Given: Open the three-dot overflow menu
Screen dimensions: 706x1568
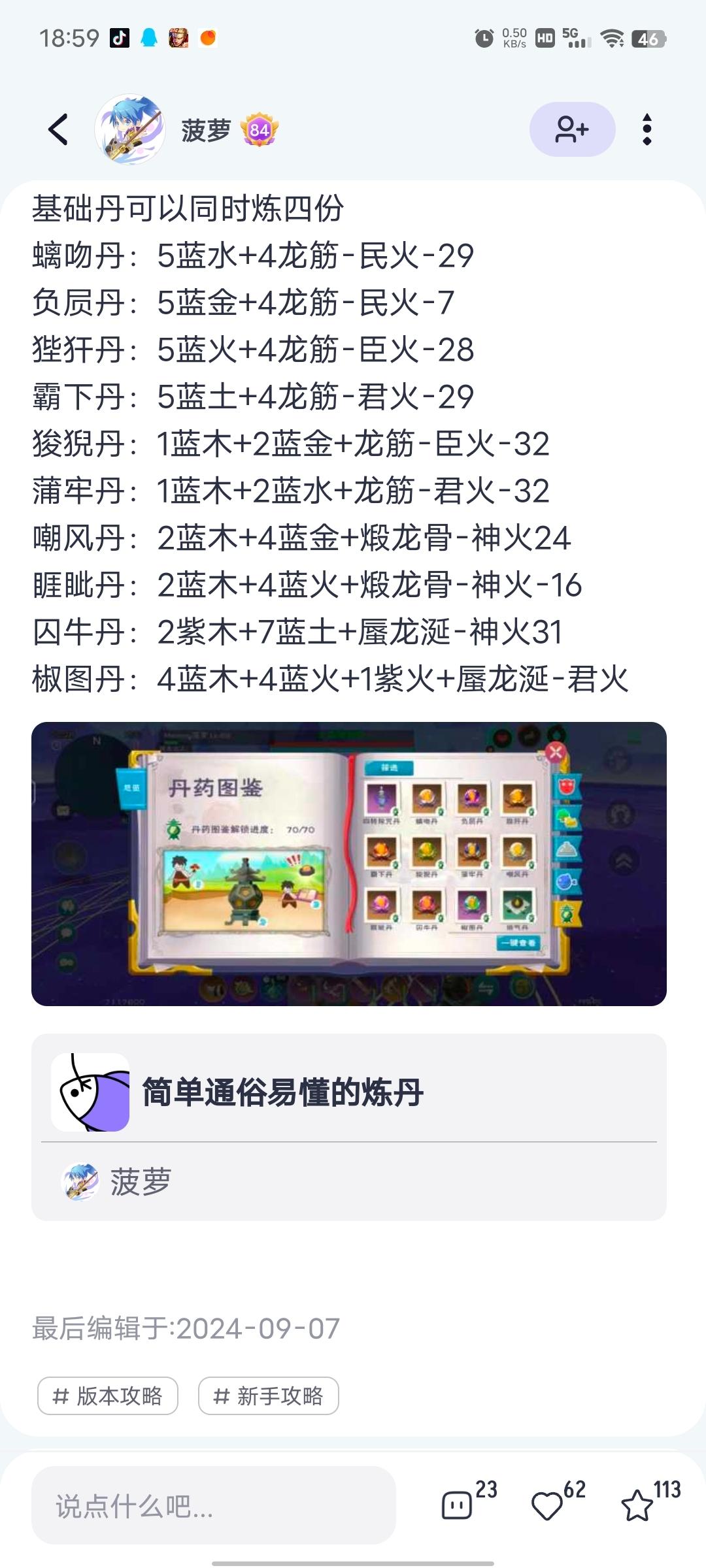Looking at the screenshot, I should pyautogui.click(x=647, y=129).
